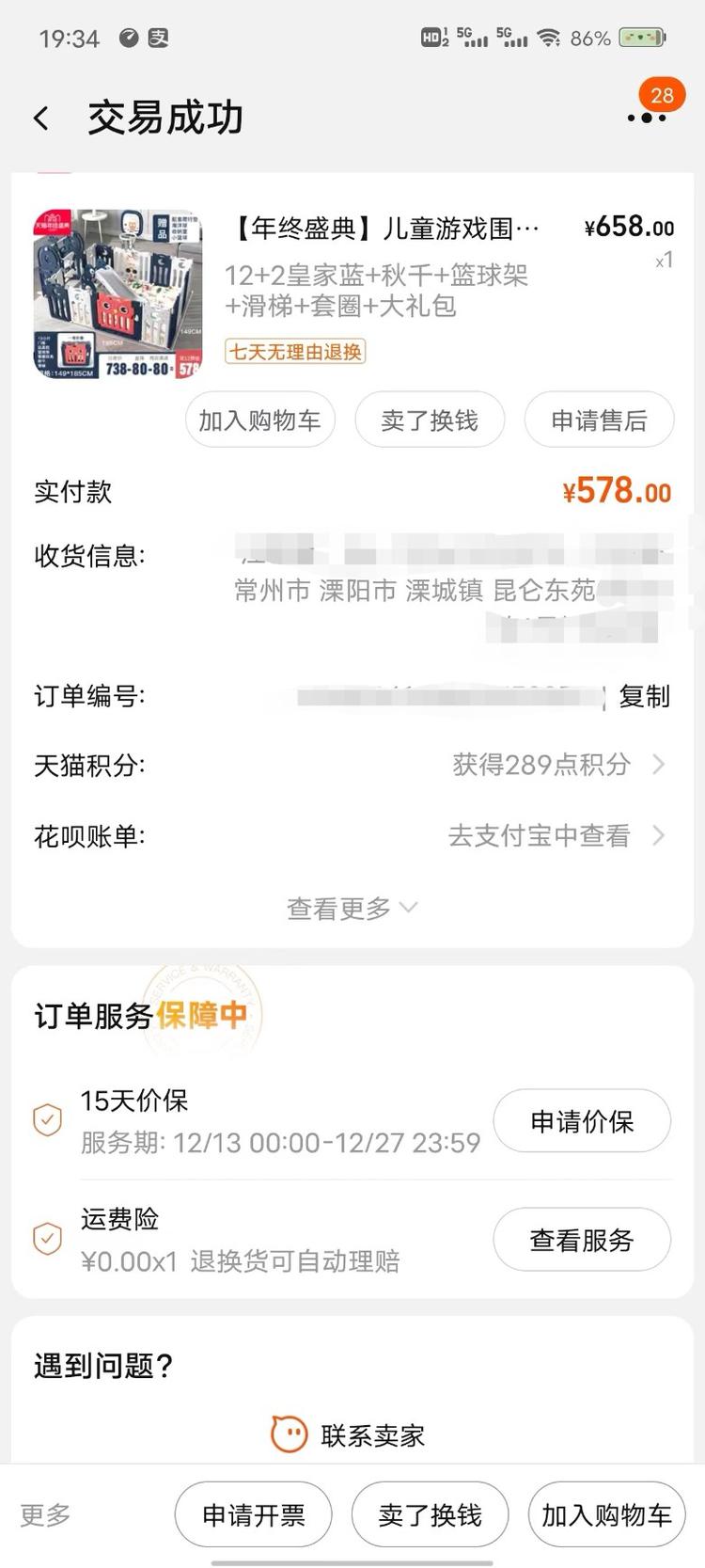This screenshot has width=705, height=1568.
Task: Tap 加入购物车 under the product
Action: pyautogui.click(x=260, y=420)
